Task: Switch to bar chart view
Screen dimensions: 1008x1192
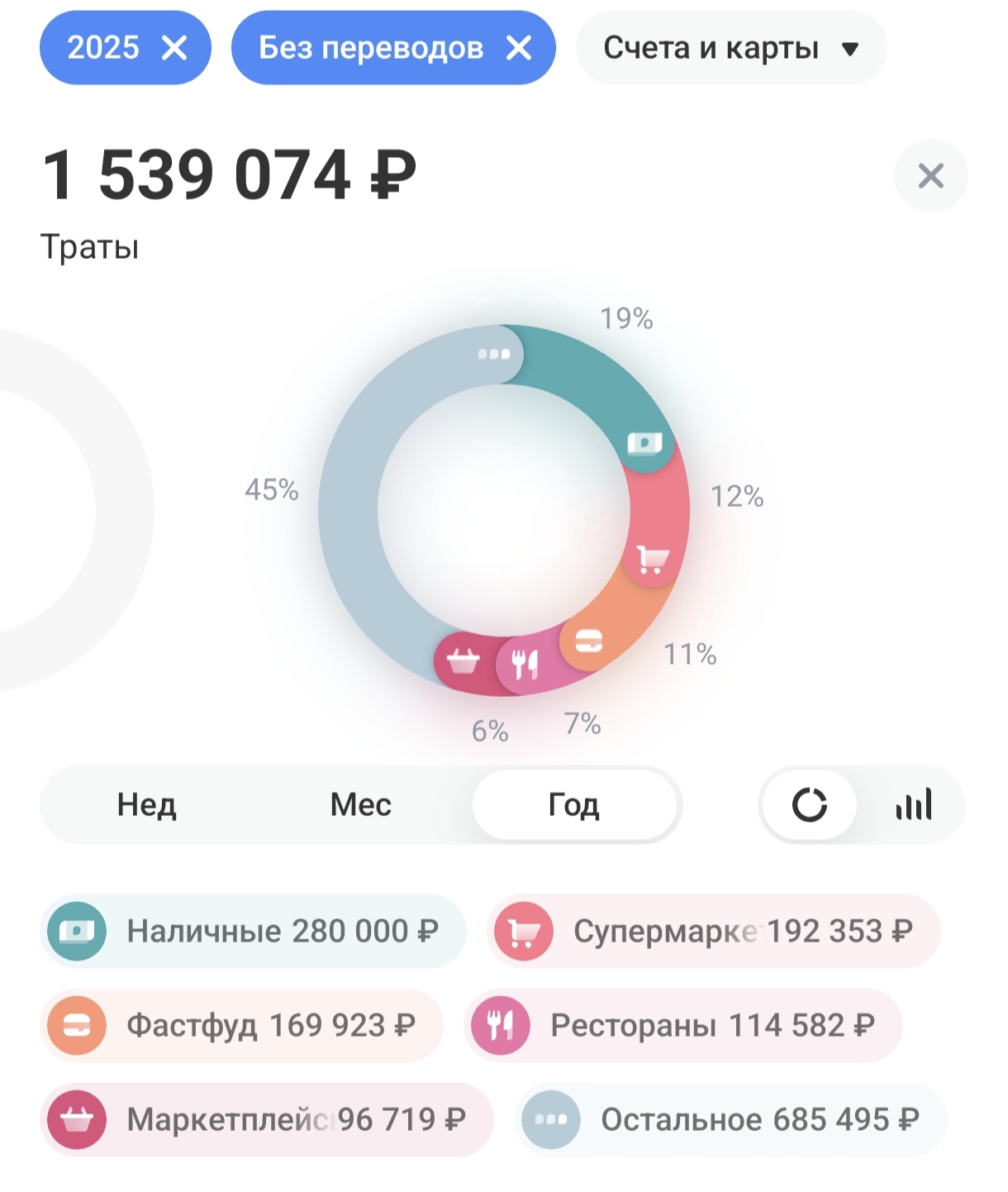Action: click(x=914, y=804)
